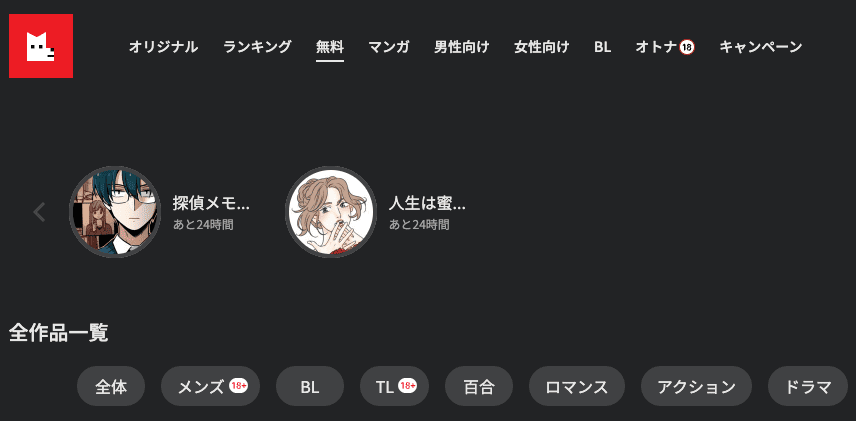Viewport: 856px width, 421px height.
Task: Apply the BL genre chip
Action: pyautogui.click(x=310, y=387)
